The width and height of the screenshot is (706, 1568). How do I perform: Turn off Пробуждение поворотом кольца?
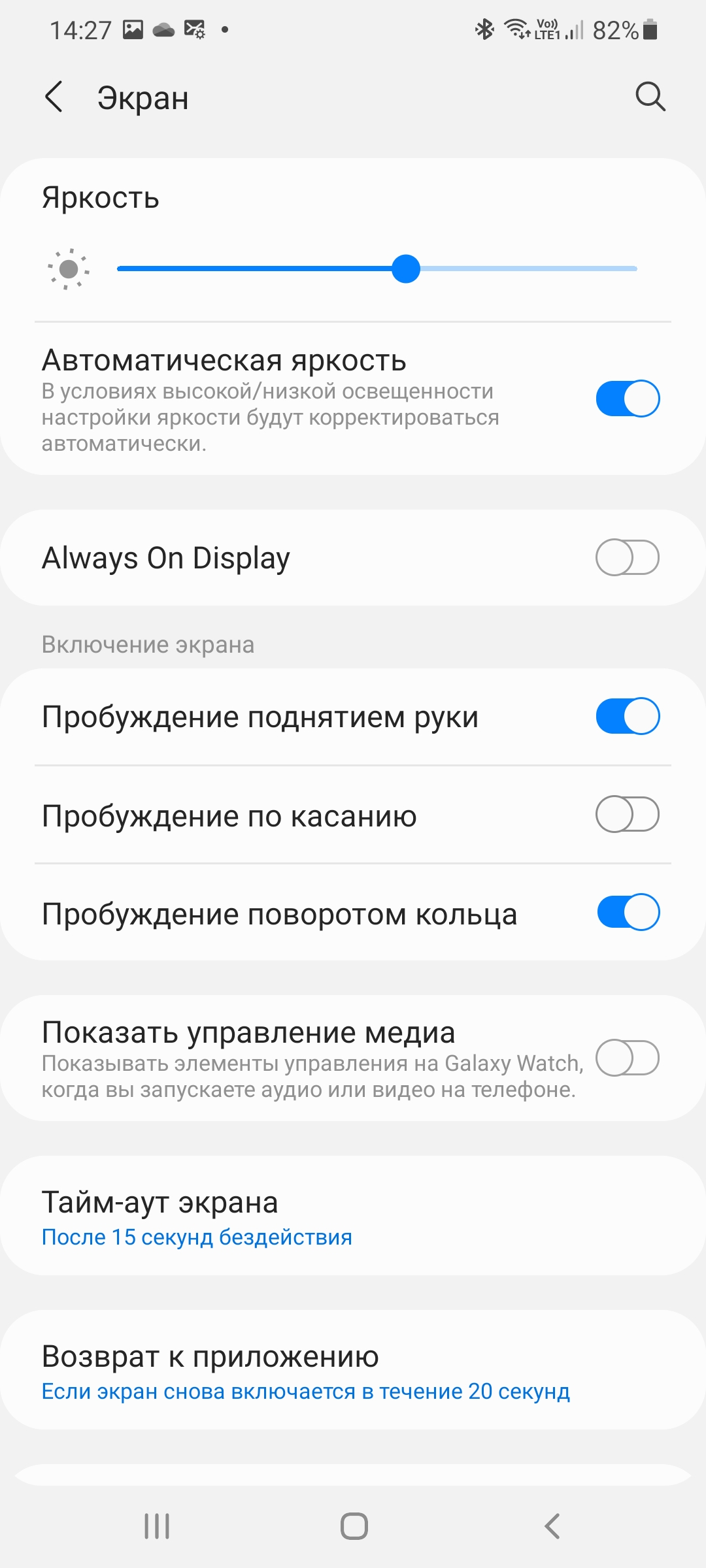pos(627,912)
